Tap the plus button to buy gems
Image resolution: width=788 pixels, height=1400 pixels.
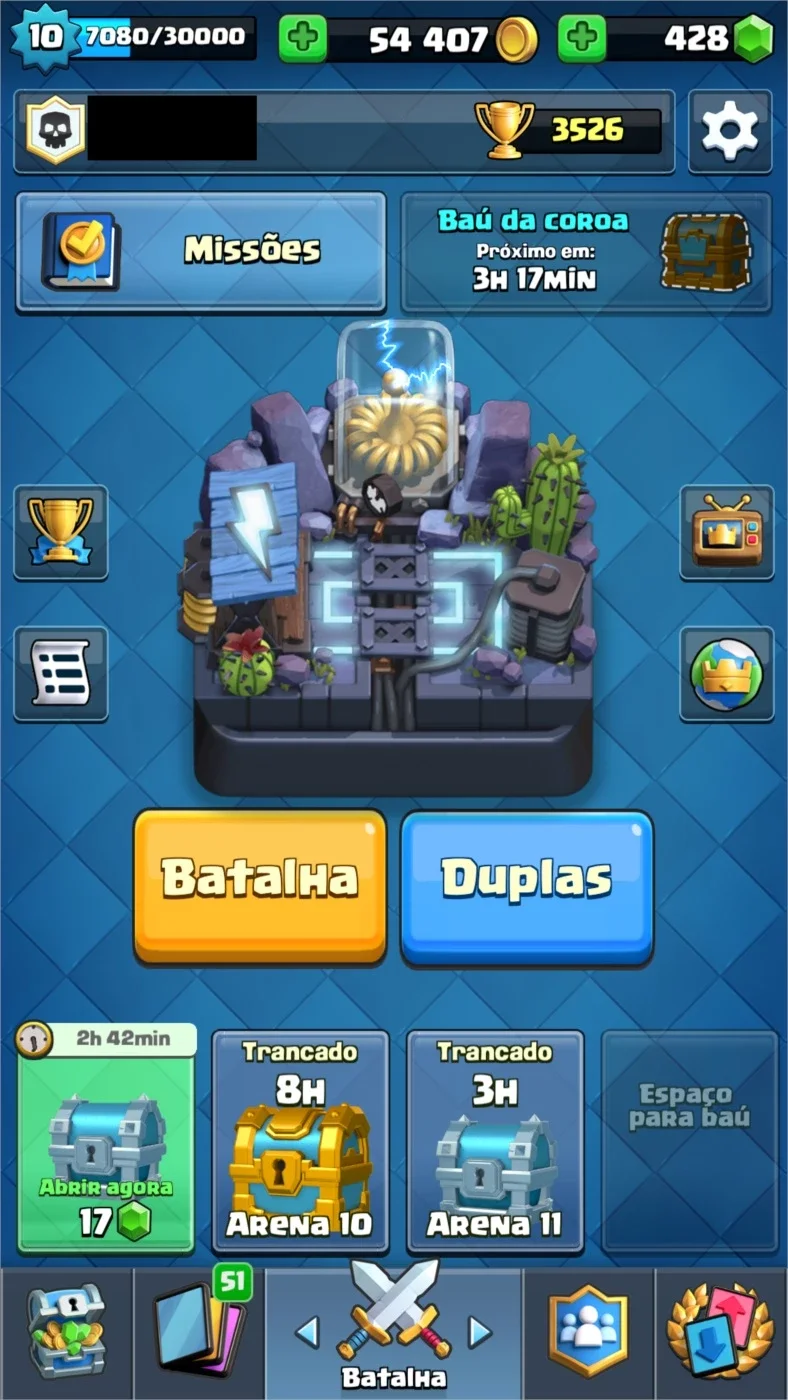[582, 38]
